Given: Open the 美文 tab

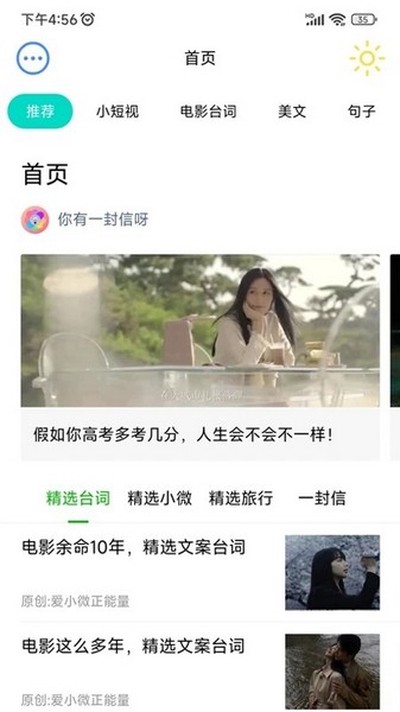Looking at the screenshot, I should (292, 111).
